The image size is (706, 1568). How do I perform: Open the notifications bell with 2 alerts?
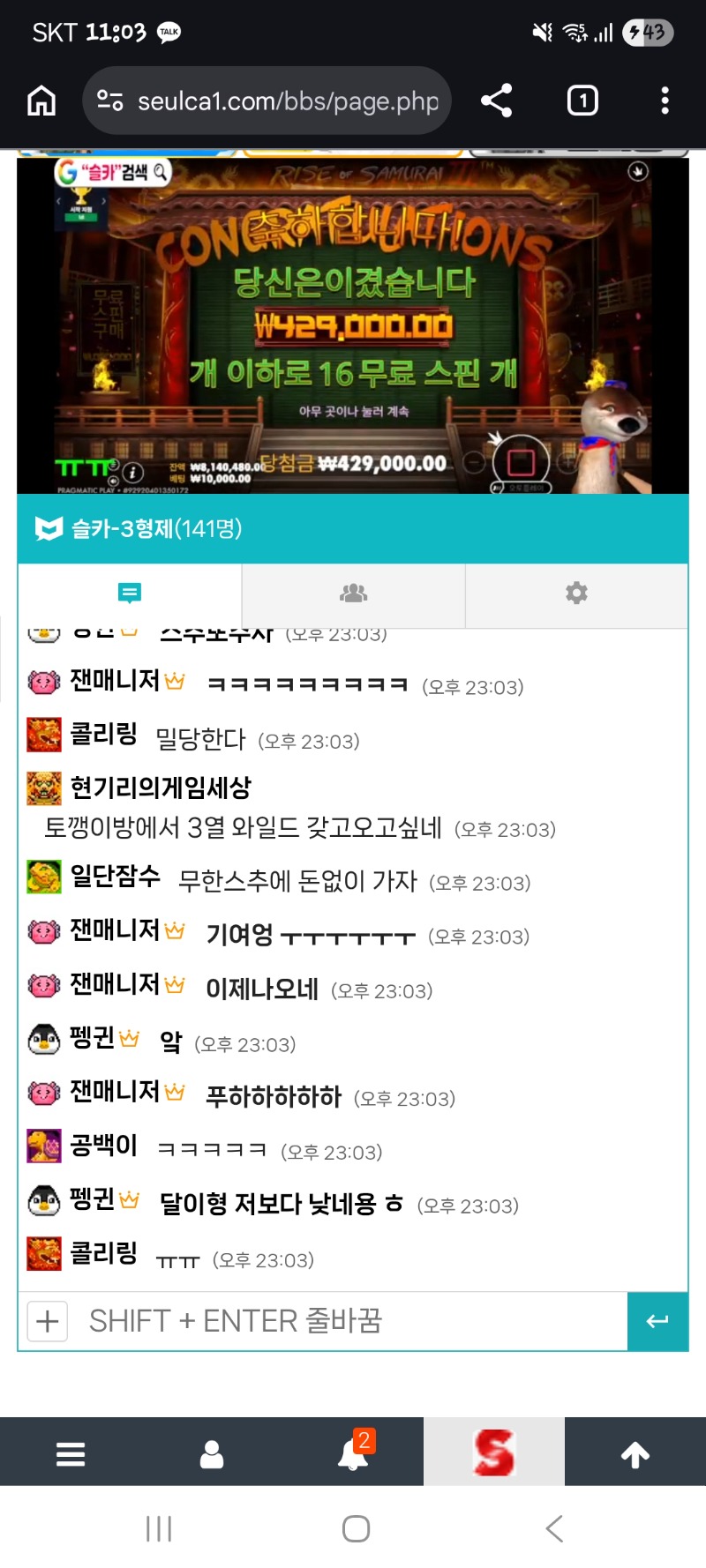(354, 1453)
